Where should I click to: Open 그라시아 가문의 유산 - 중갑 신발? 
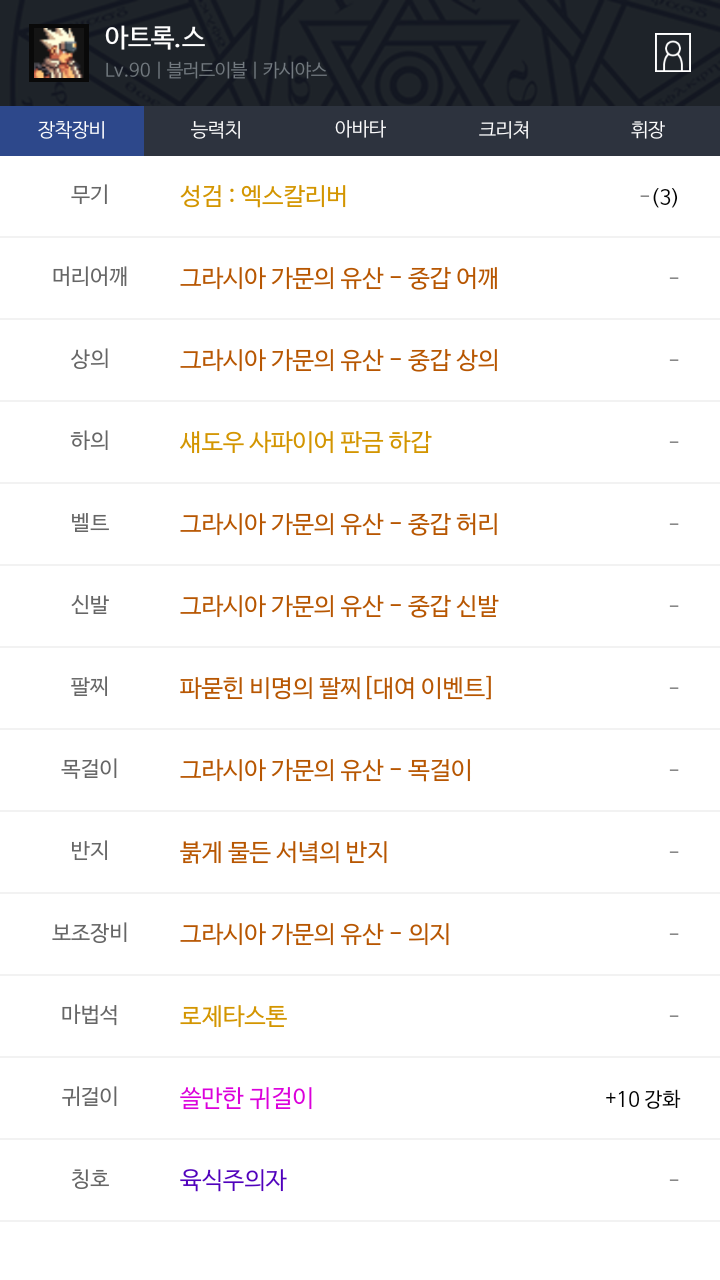tap(339, 606)
